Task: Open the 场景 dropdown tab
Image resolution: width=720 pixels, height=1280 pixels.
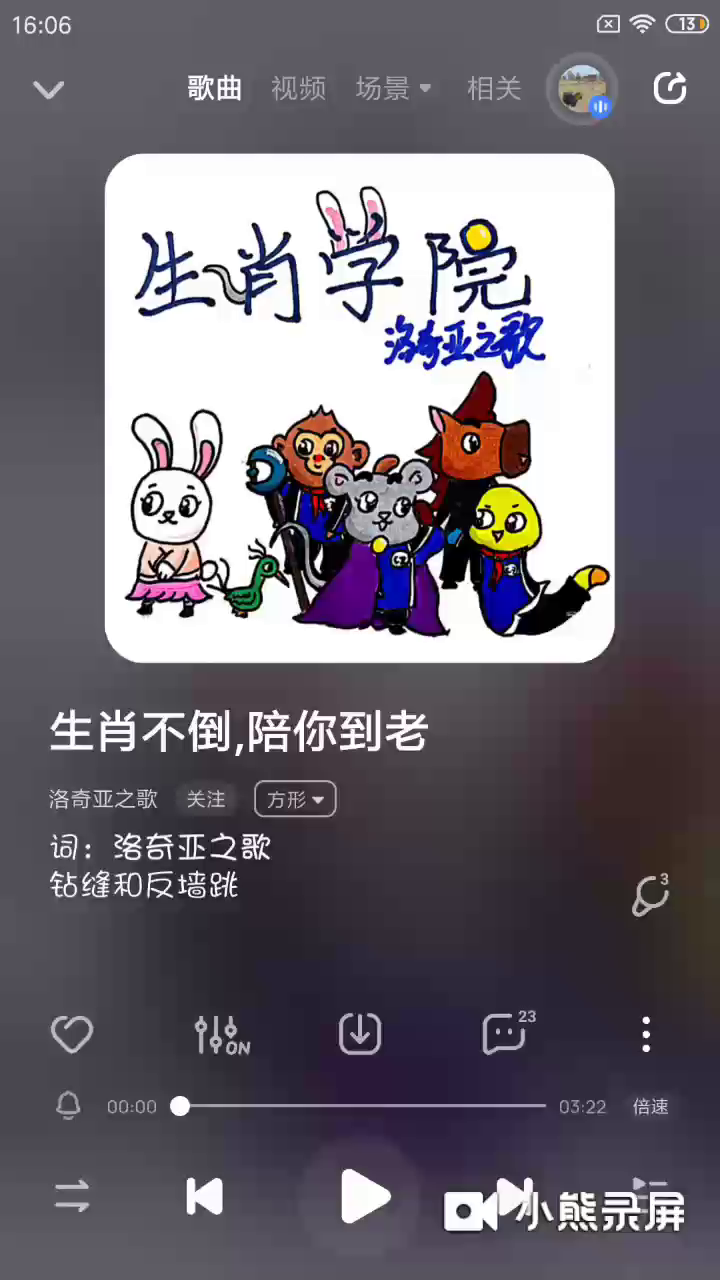Action: coord(393,88)
